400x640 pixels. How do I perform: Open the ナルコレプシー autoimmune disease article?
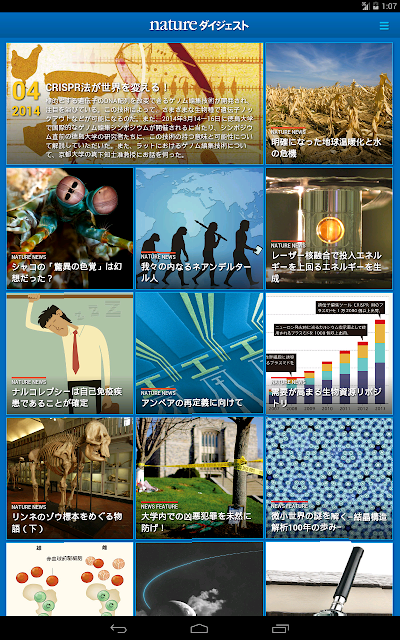70,353
